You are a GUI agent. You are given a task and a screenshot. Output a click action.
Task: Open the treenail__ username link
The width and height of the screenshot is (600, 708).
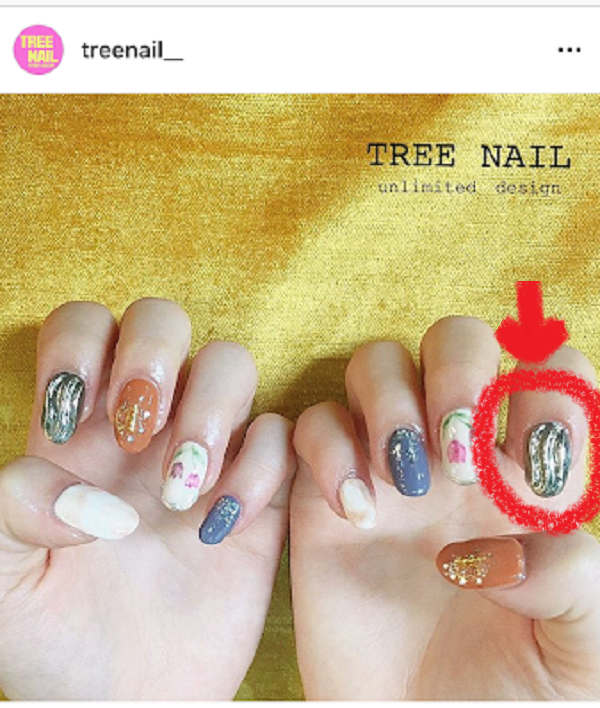click(133, 50)
